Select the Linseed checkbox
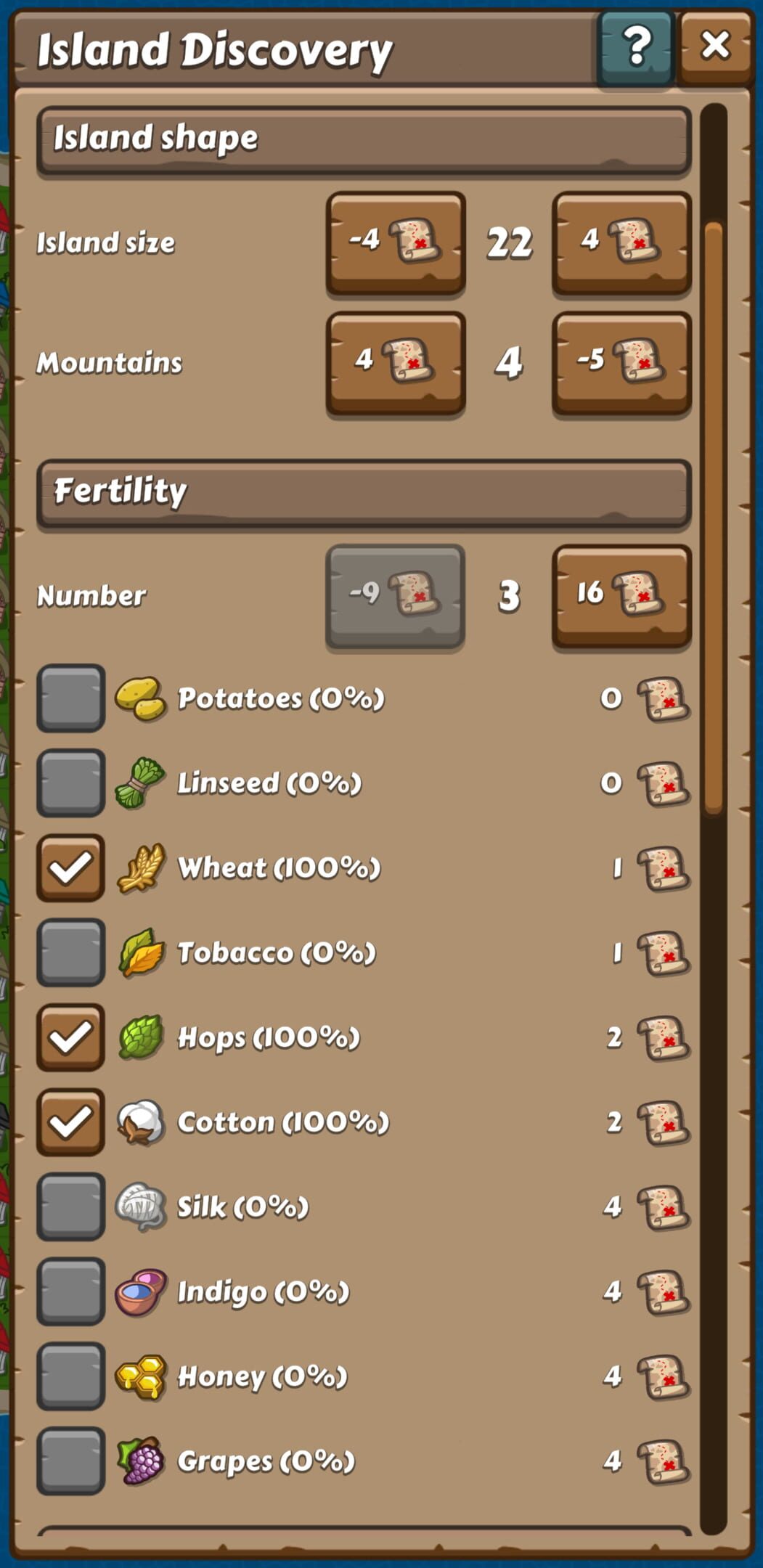Image resolution: width=763 pixels, height=1568 pixels. pos(70,783)
